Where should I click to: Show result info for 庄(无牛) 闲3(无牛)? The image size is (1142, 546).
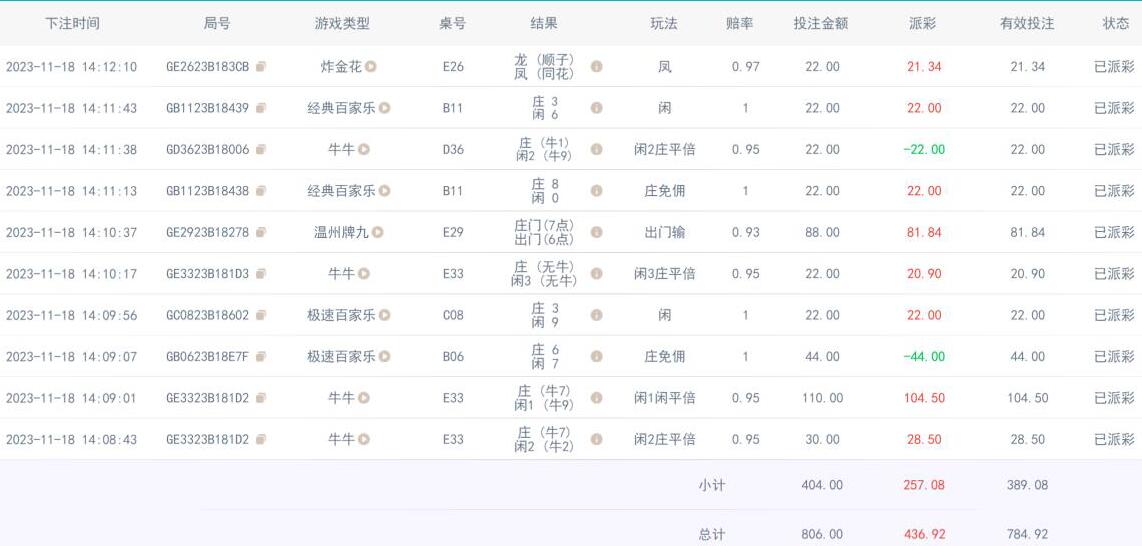coord(597,274)
